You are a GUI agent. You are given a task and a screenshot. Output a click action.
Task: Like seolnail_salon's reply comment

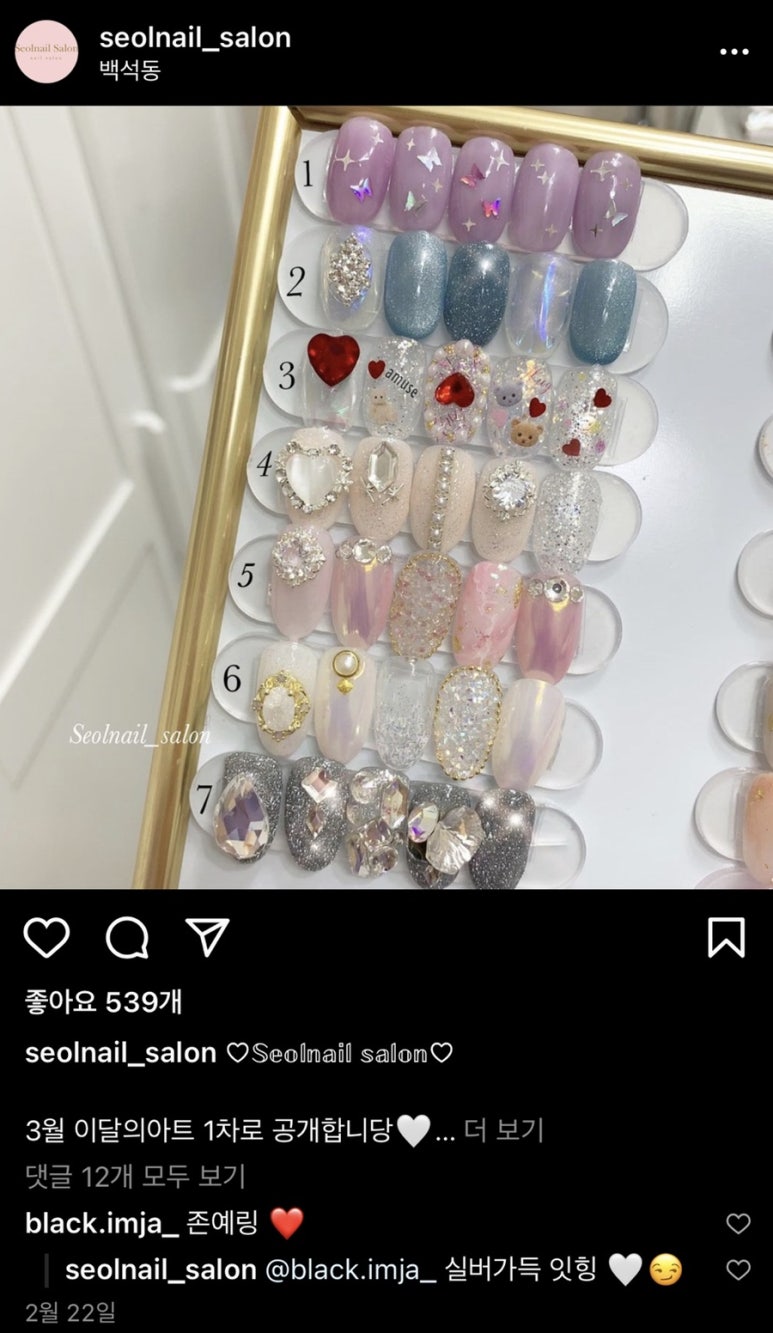[x=738, y=1270]
